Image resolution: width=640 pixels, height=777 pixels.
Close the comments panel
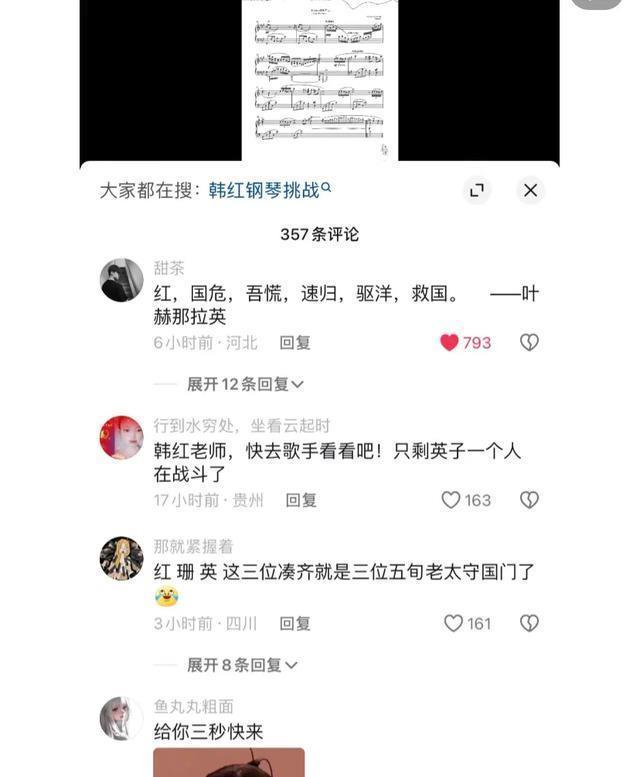point(531,190)
